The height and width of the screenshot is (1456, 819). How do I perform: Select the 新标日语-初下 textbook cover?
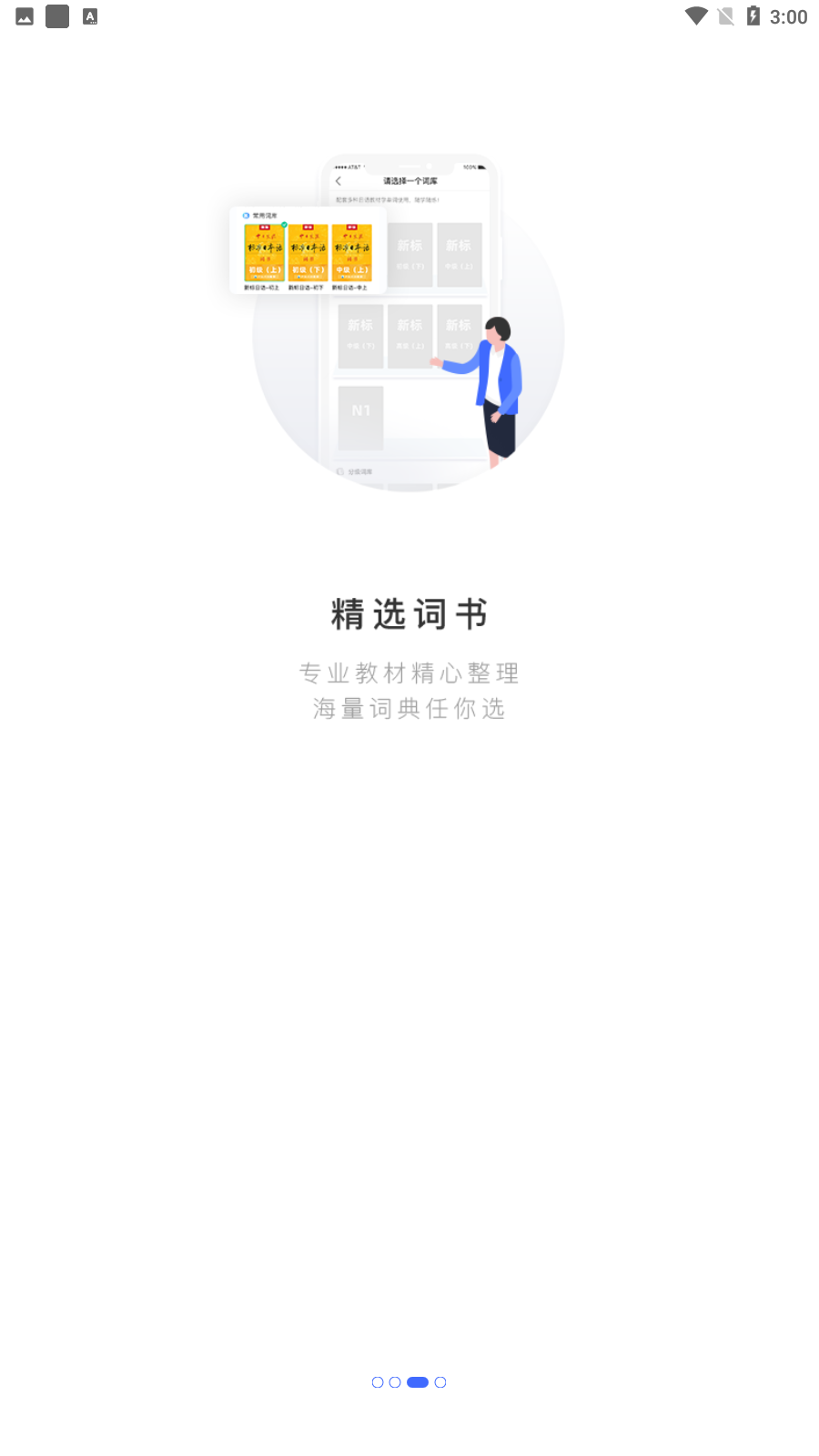pyautogui.click(x=307, y=252)
